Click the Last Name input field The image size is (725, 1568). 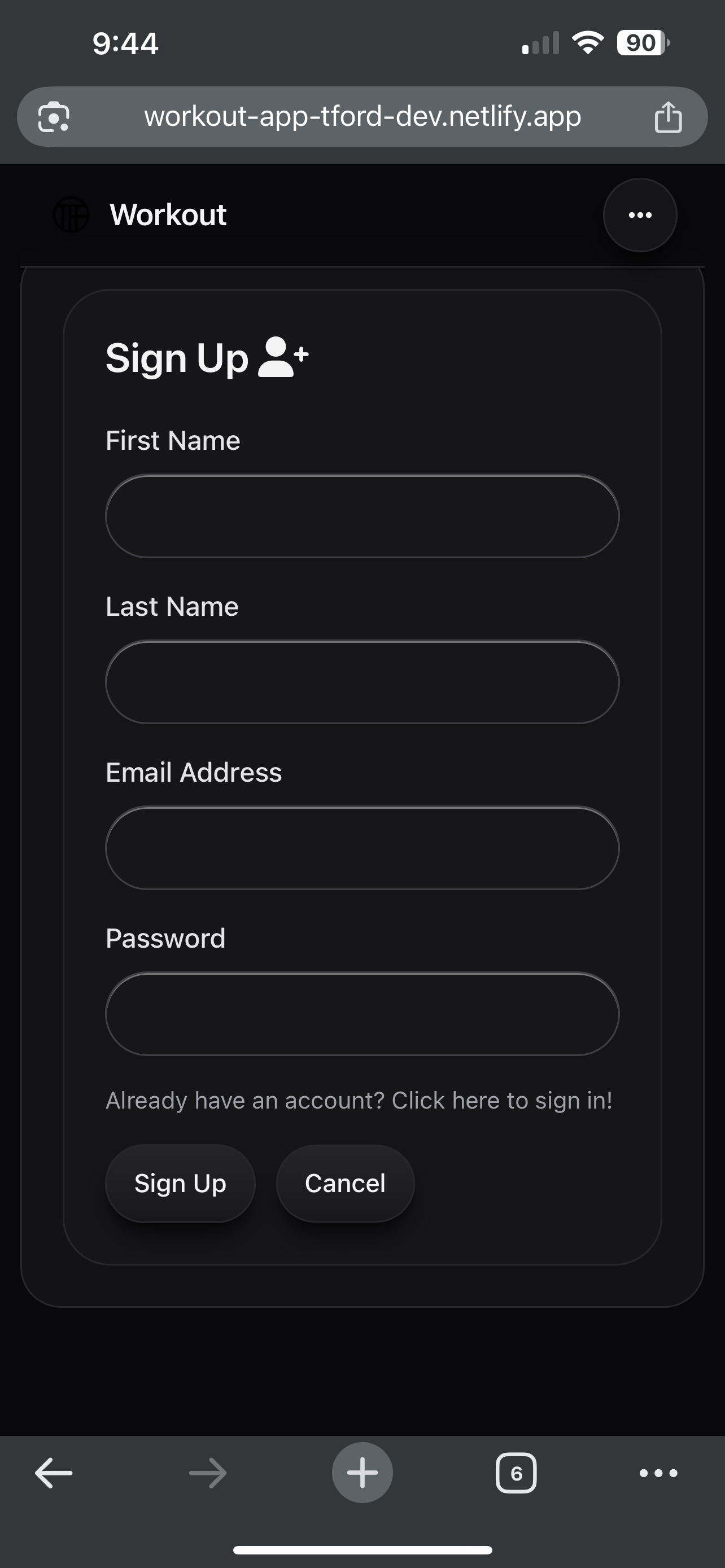point(362,682)
